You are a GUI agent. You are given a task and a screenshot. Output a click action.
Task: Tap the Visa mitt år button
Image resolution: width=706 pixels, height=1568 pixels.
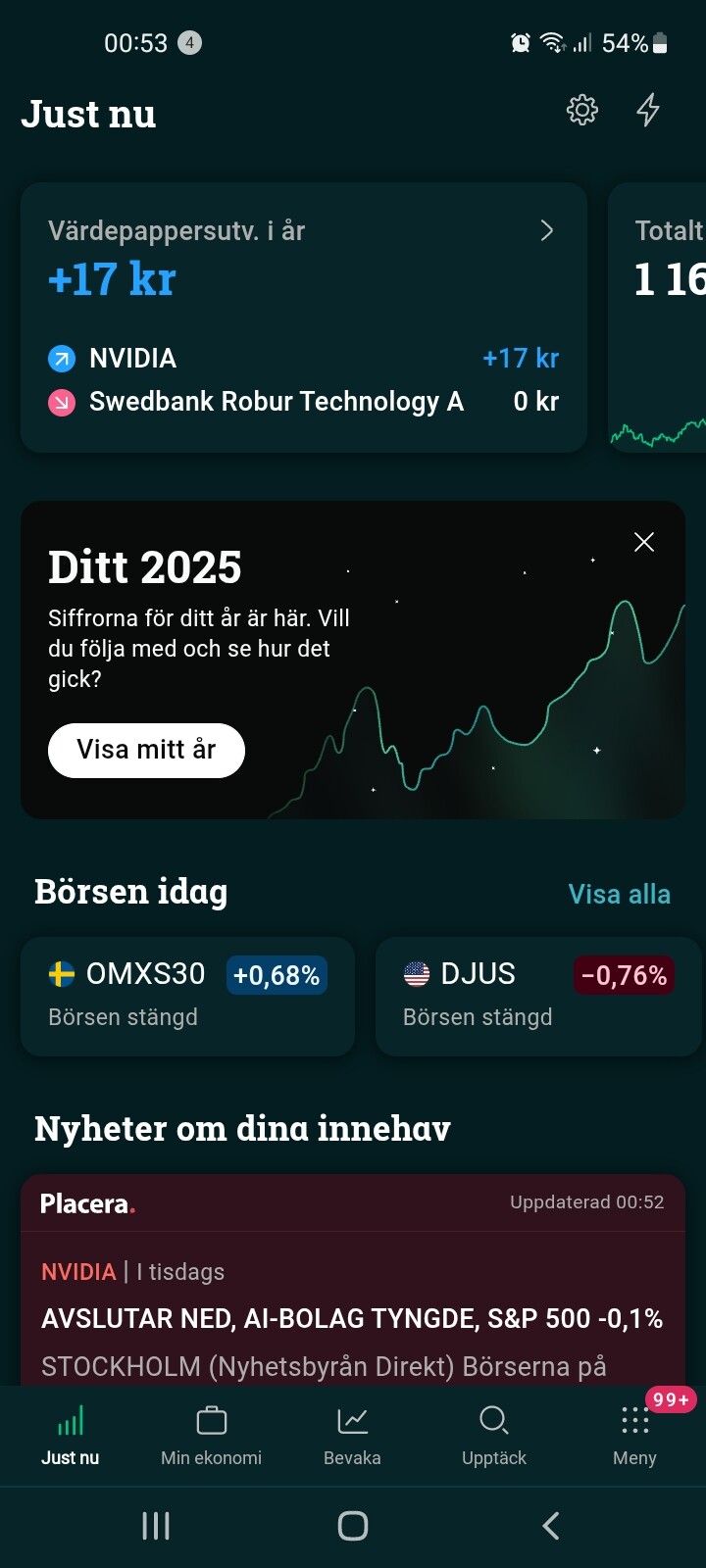tap(146, 751)
